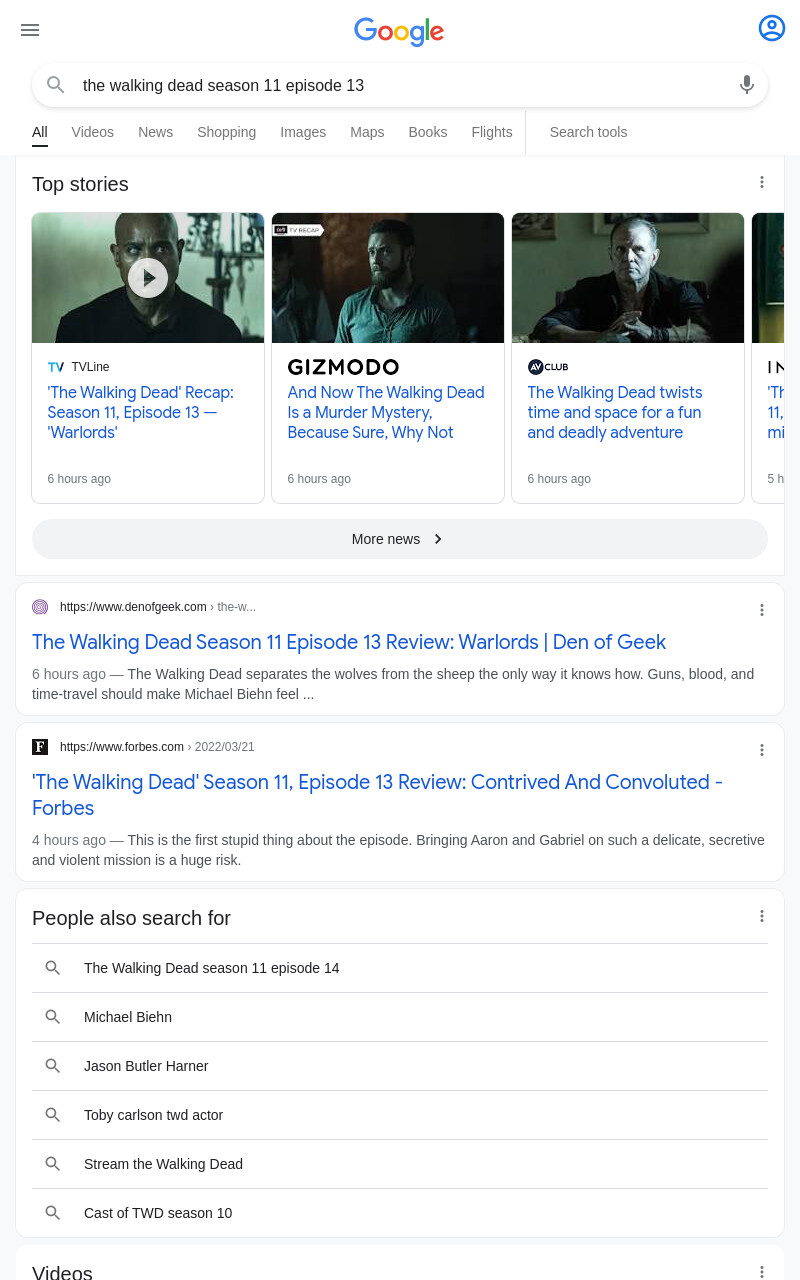This screenshot has width=800, height=1280.
Task: Switch to the Videos tab
Action: tap(93, 132)
